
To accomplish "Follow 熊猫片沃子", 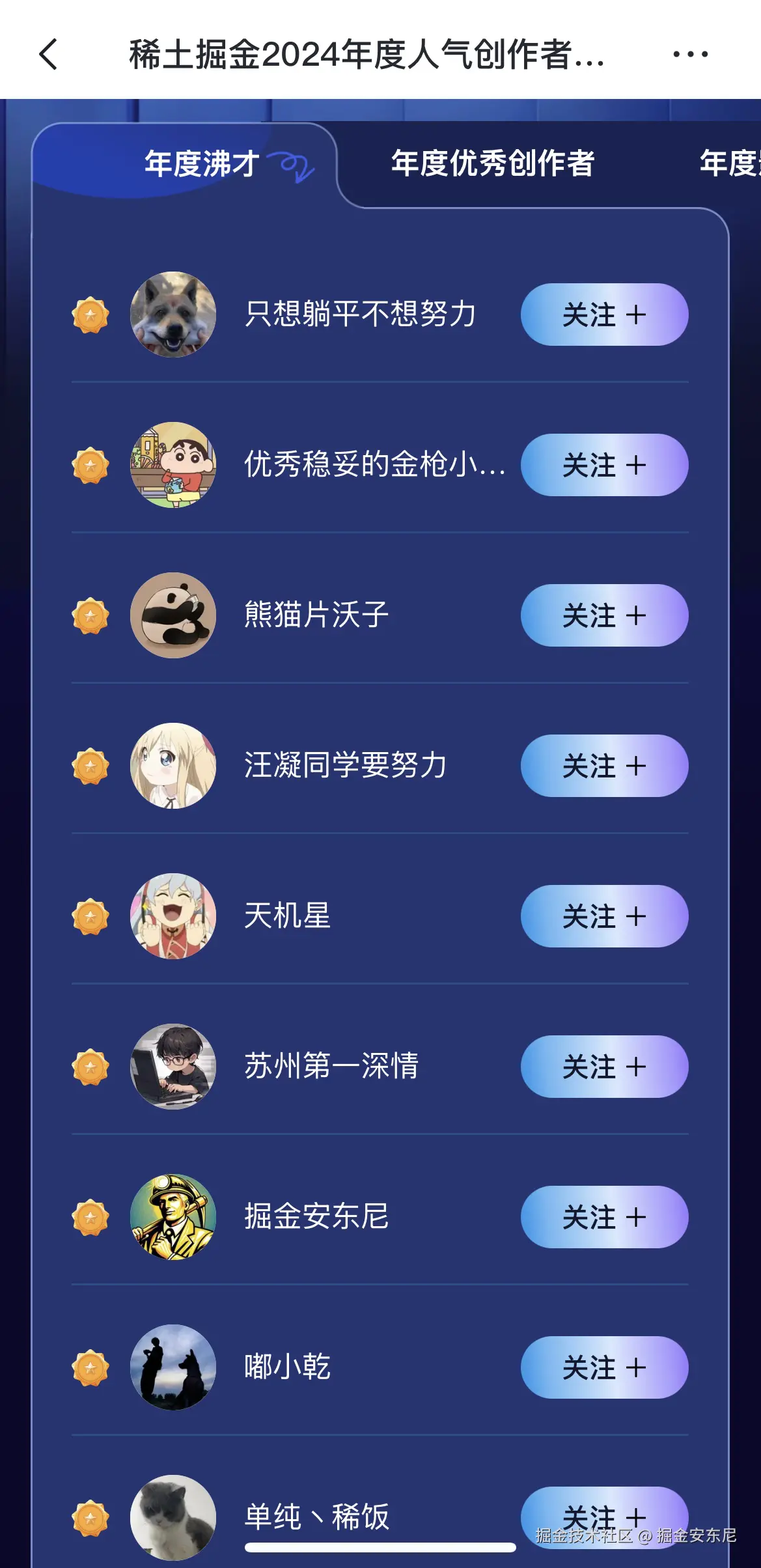I will click(x=604, y=616).
